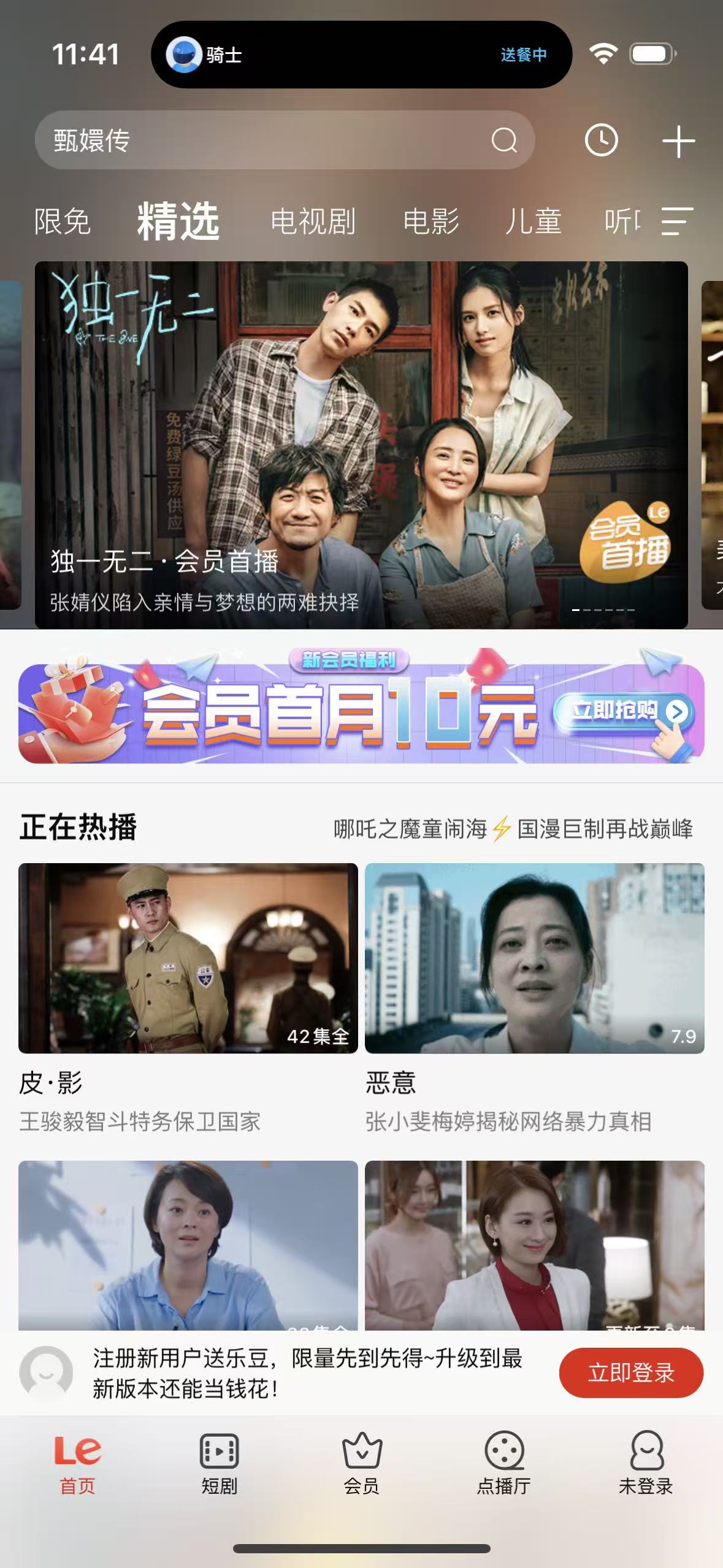Go to the 儿童 tab
This screenshot has height=1568, width=723.
click(533, 221)
